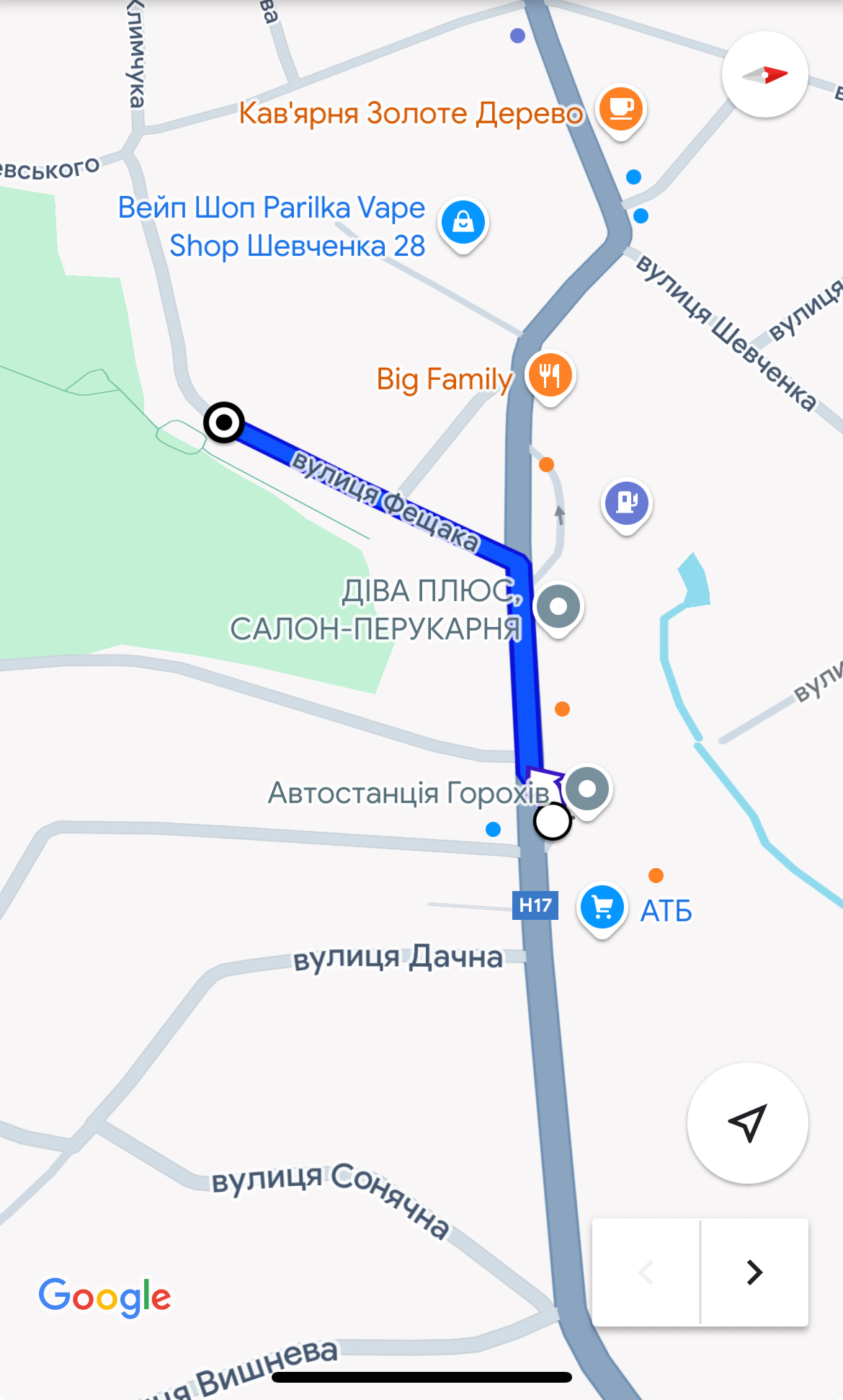Tap the gas station map marker
This screenshot has width=843, height=1400.
click(627, 502)
